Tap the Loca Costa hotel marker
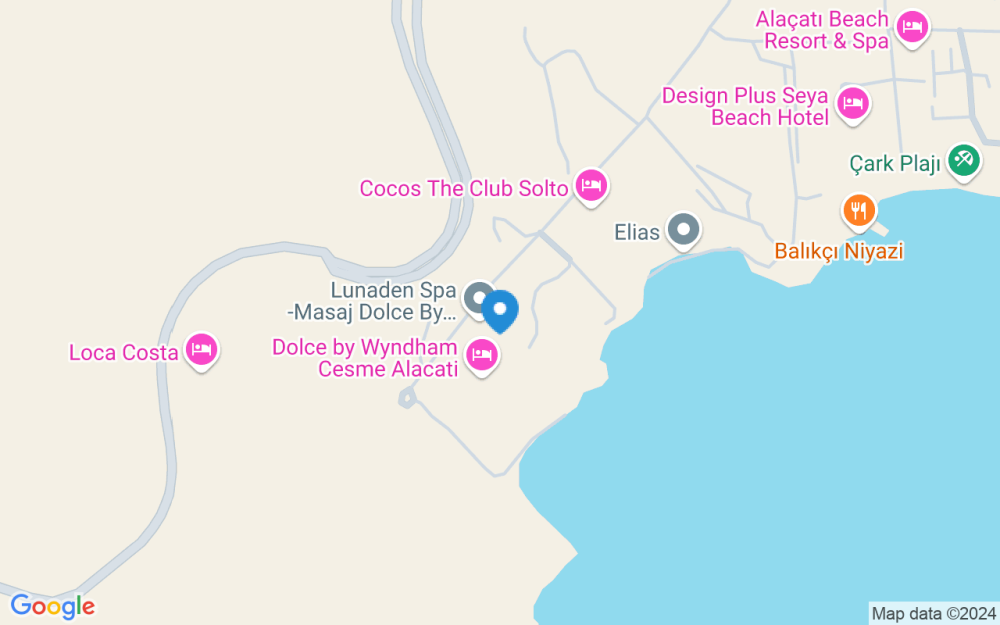 pyautogui.click(x=202, y=350)
